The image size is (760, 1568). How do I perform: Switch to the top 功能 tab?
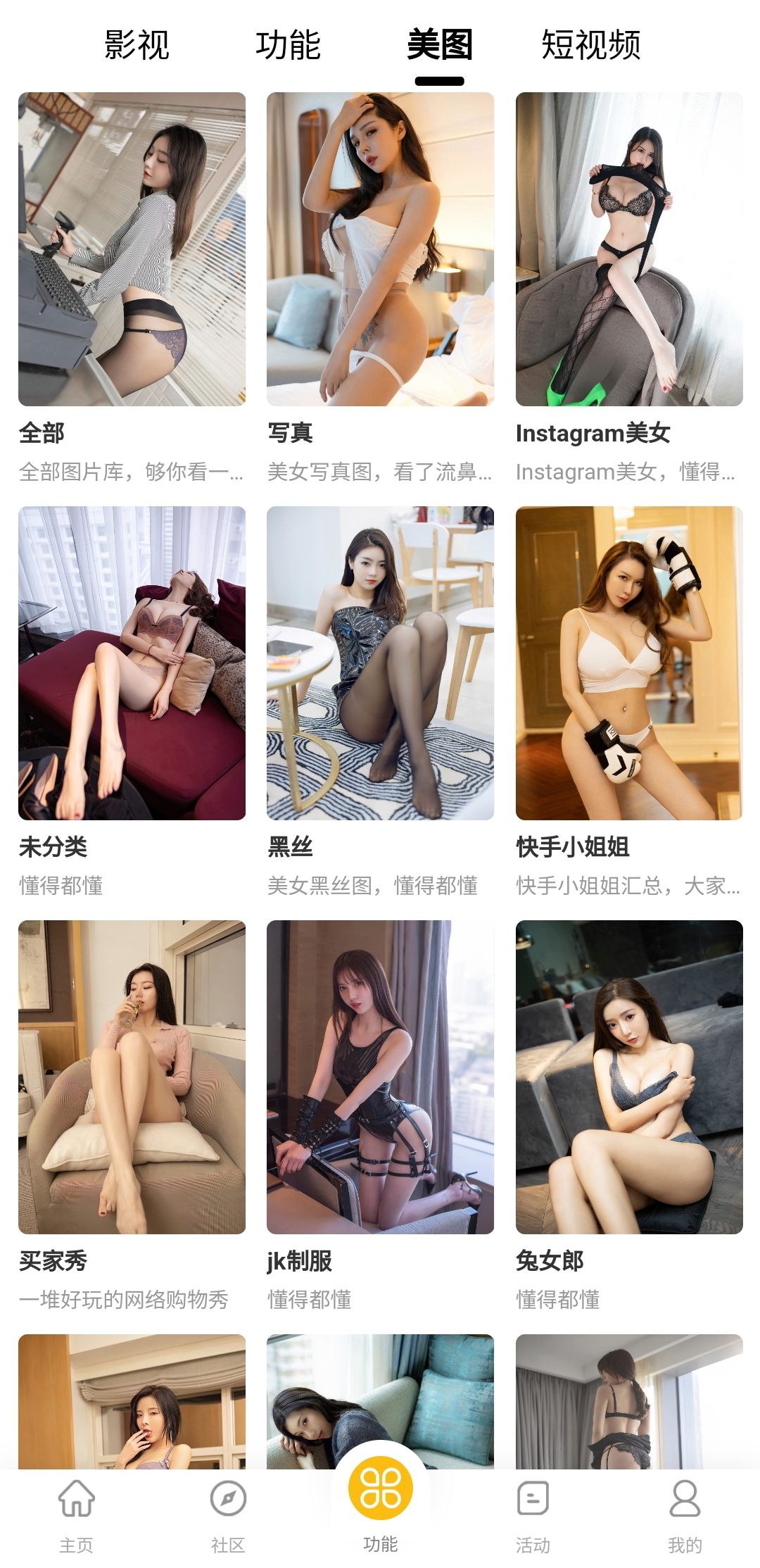coord(291,44)
